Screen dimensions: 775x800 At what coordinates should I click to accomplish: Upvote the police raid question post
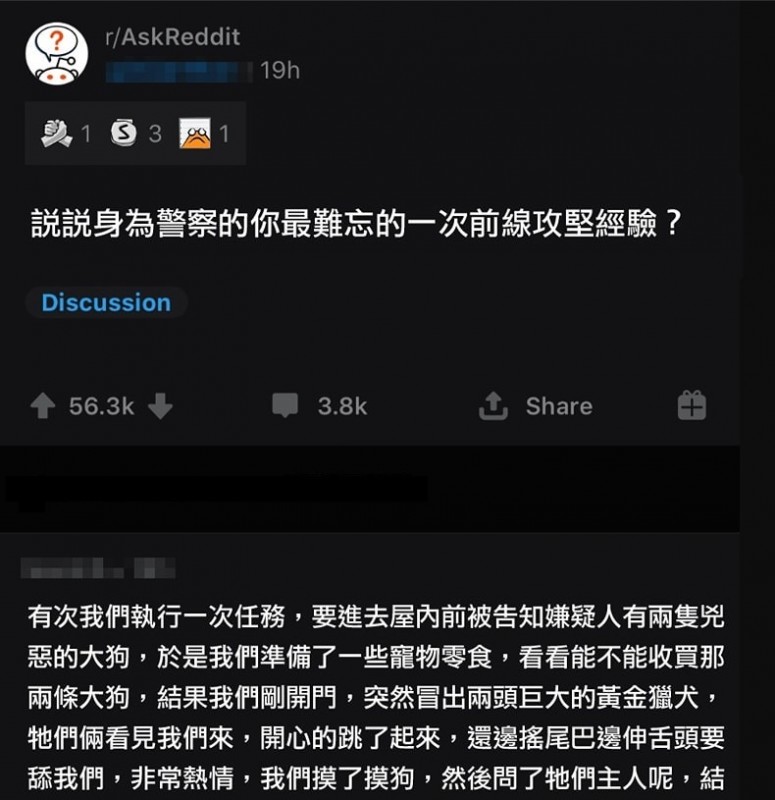(42, 406)
